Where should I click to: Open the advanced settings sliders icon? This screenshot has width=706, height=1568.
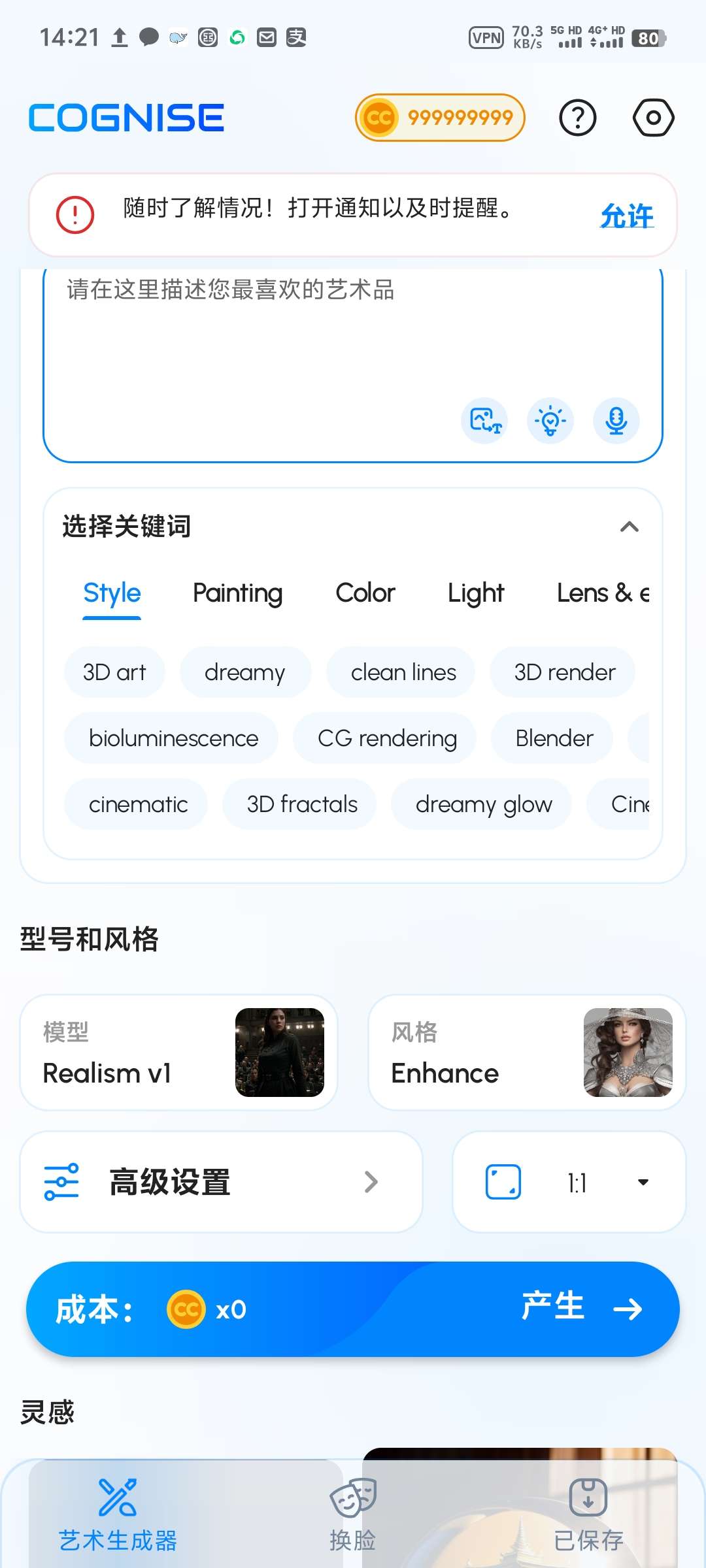click(x=62, y=1181)
